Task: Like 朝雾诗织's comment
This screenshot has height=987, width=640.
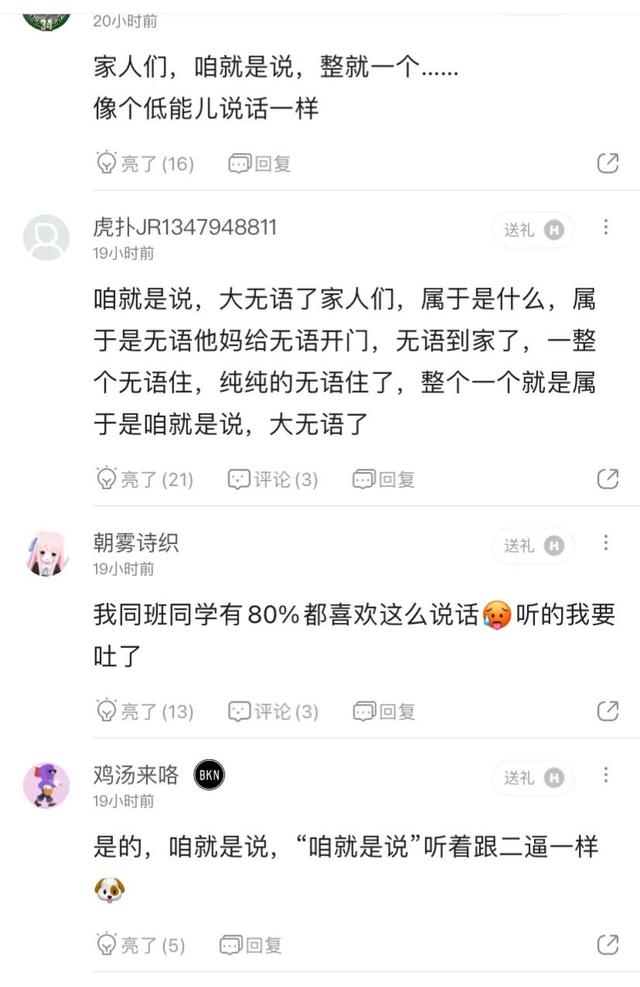Action: click(x=143, y=712)
